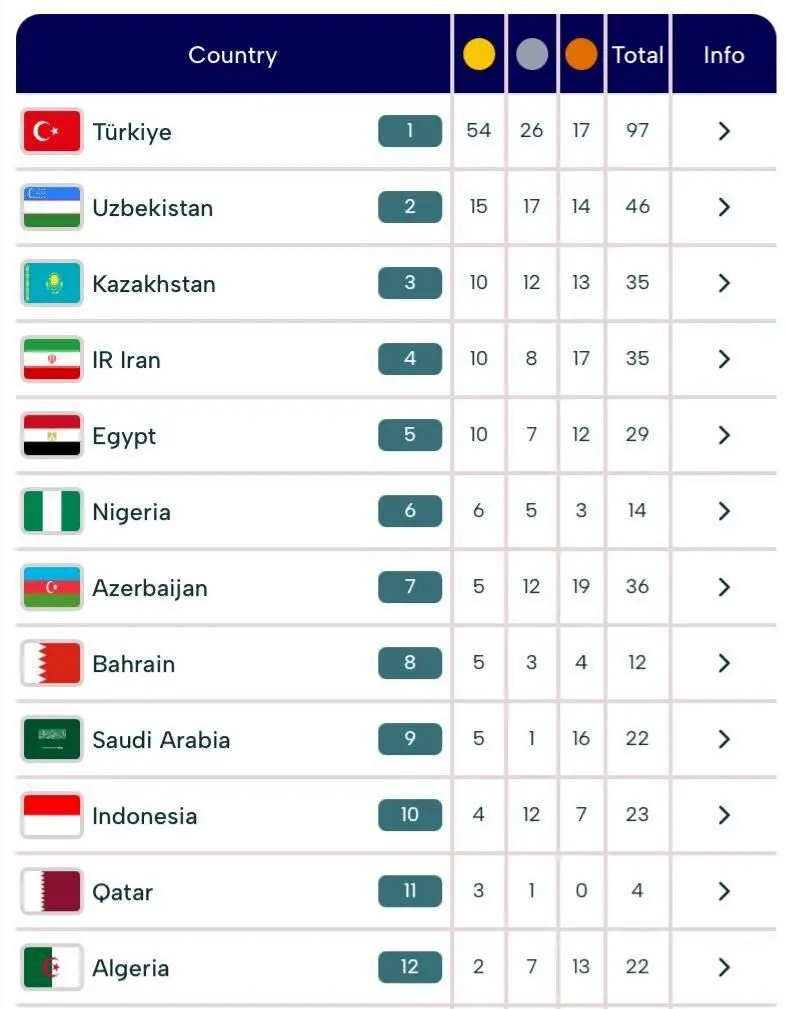Click the Total column header
The image size is (788, 1009).
pos(637,55)
